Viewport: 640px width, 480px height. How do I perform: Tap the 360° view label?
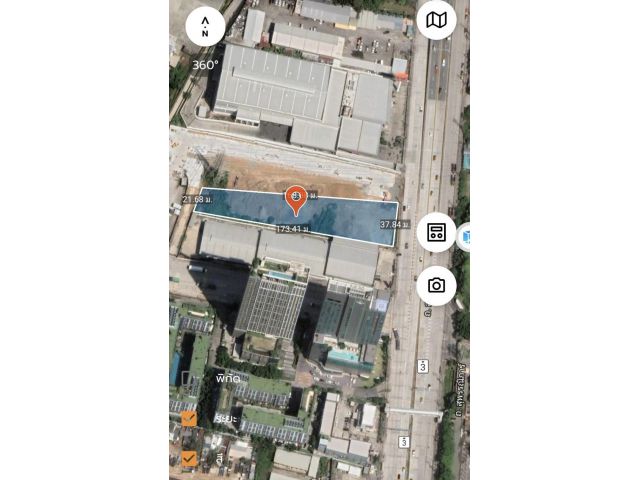205,65
